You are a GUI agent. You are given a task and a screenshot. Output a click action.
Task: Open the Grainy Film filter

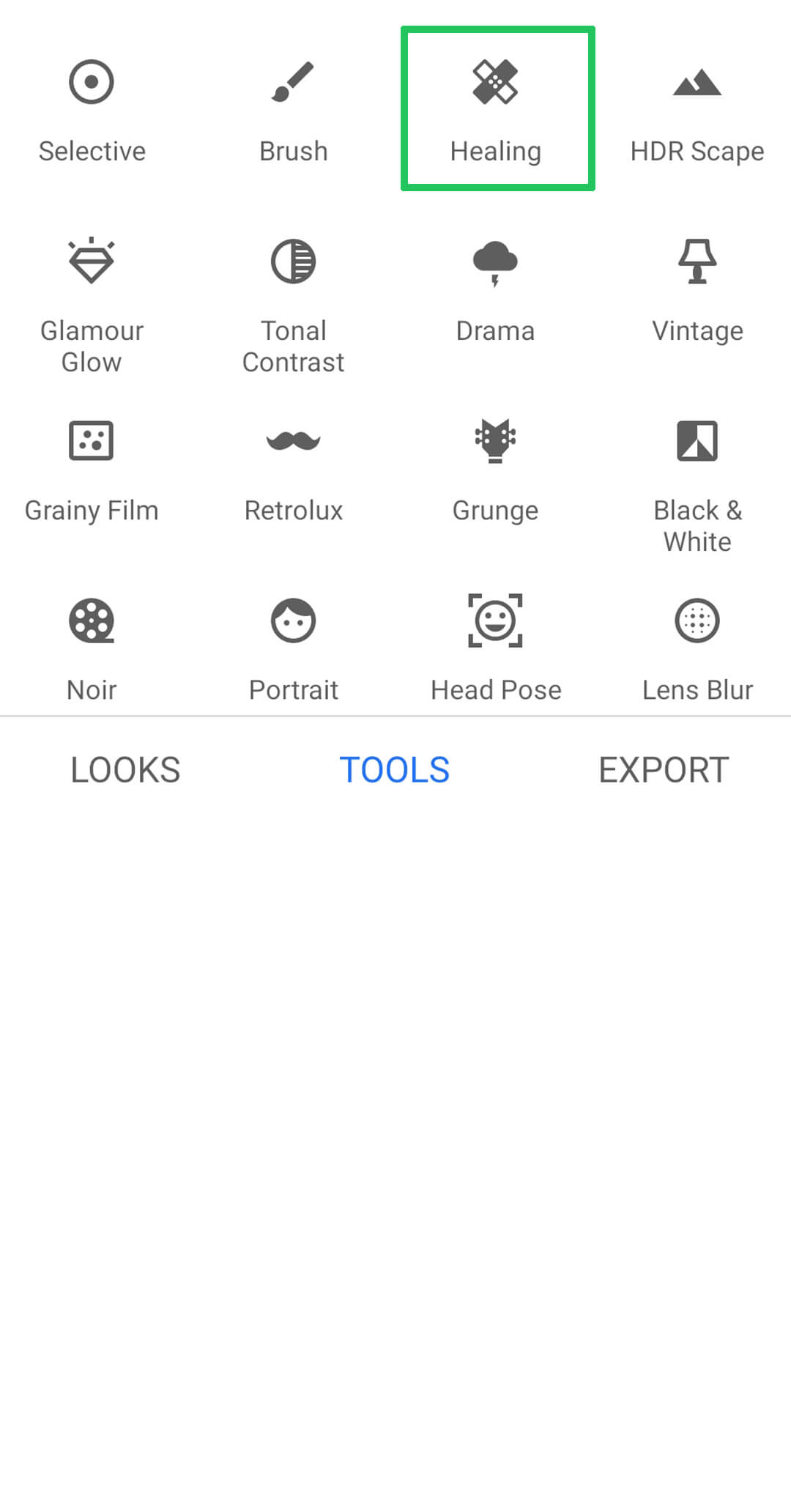[x=92, y=472]
